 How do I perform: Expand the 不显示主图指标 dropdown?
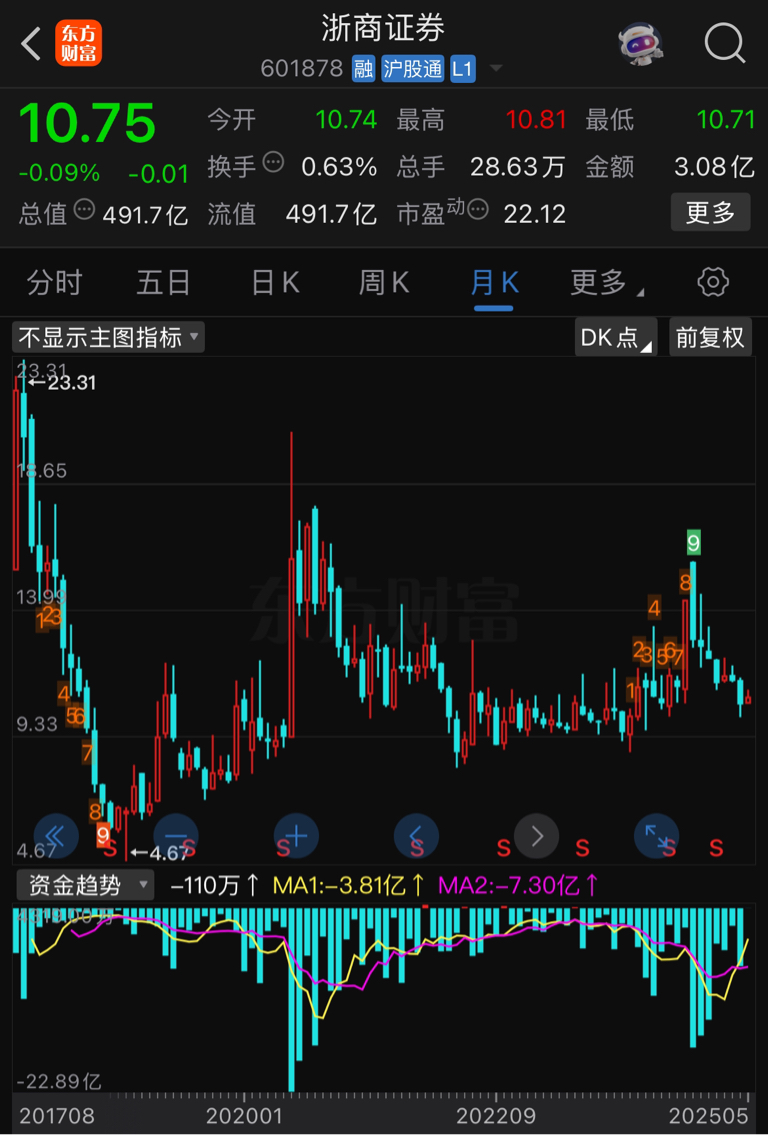click(108, 337)
